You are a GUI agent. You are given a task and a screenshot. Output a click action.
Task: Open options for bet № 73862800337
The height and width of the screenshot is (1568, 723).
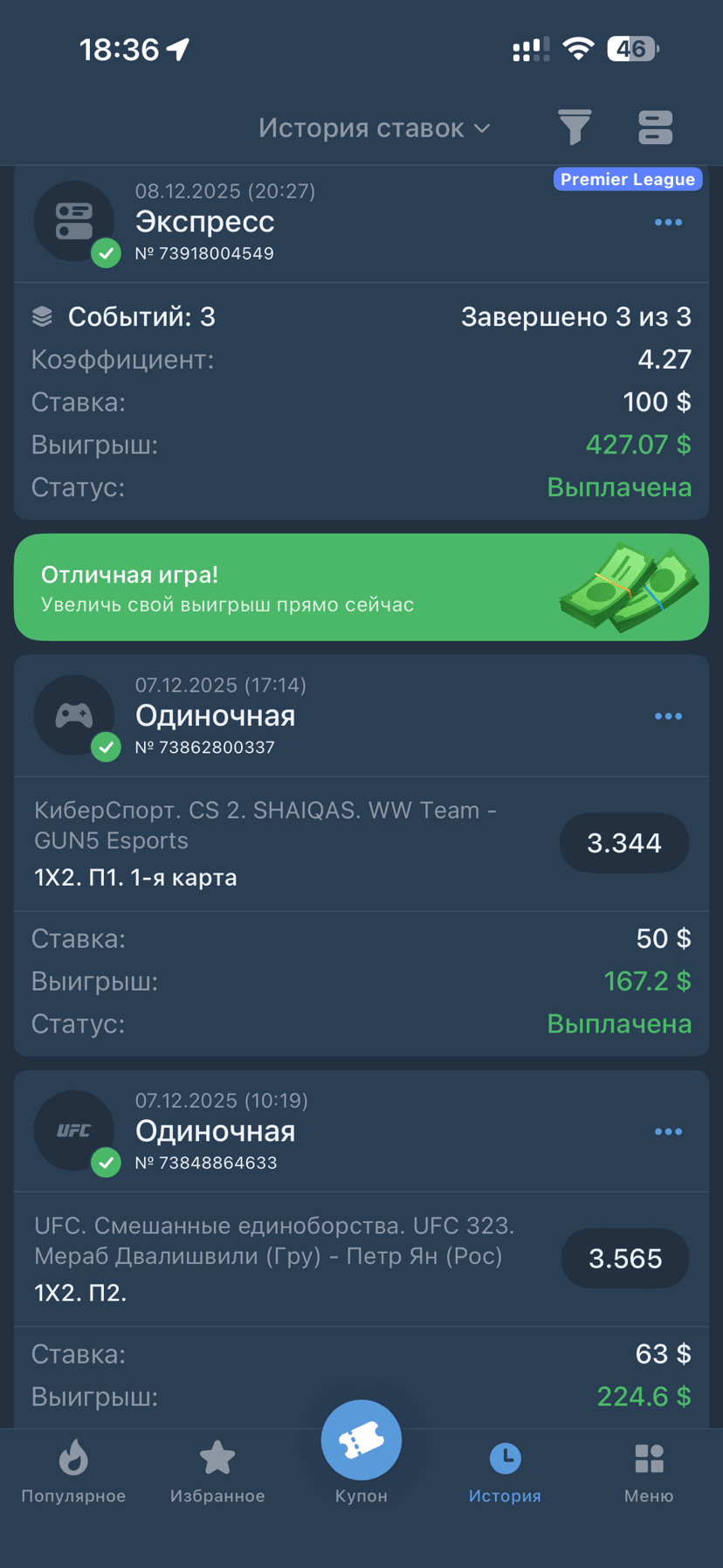[668, 716]
